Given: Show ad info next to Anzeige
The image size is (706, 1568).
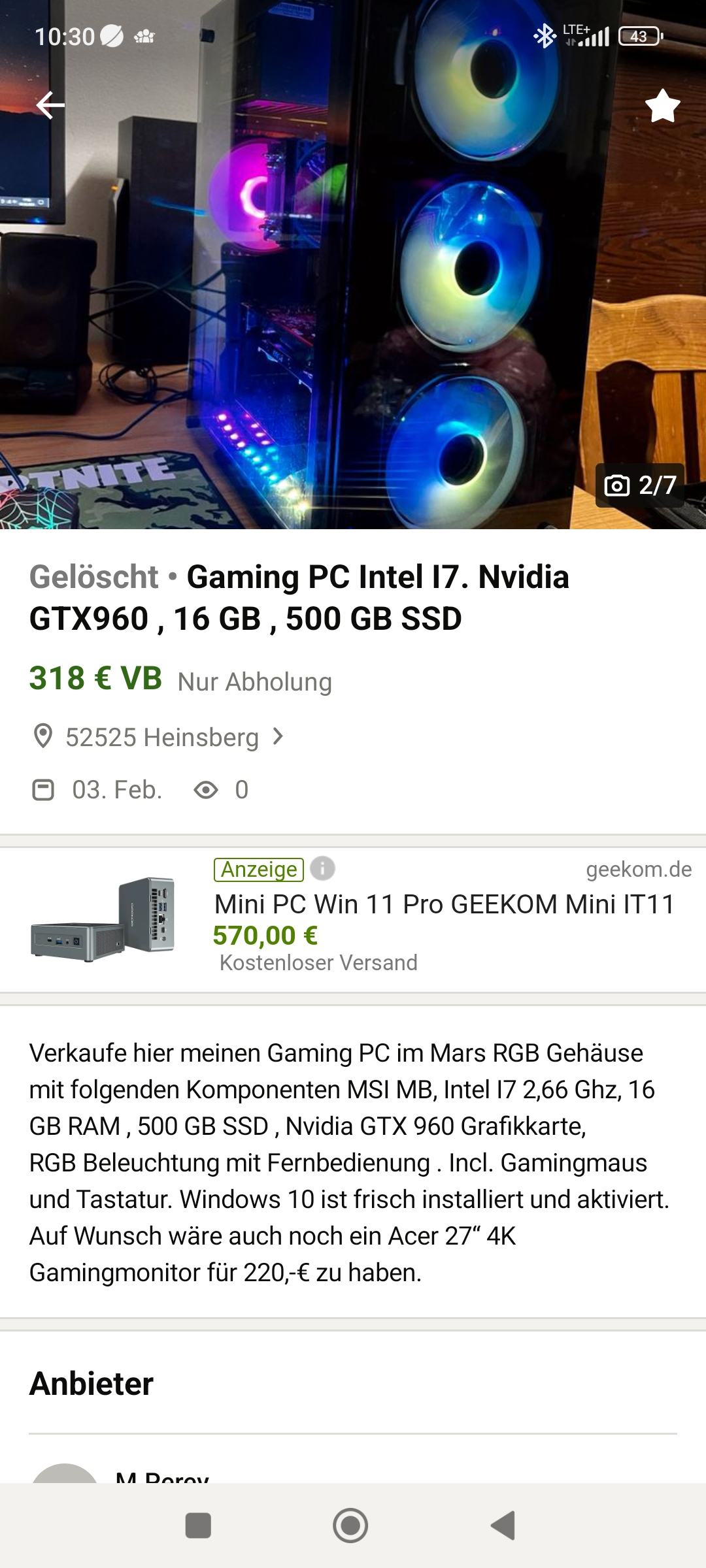Looking at the screenshot, I should pos(322,869).
